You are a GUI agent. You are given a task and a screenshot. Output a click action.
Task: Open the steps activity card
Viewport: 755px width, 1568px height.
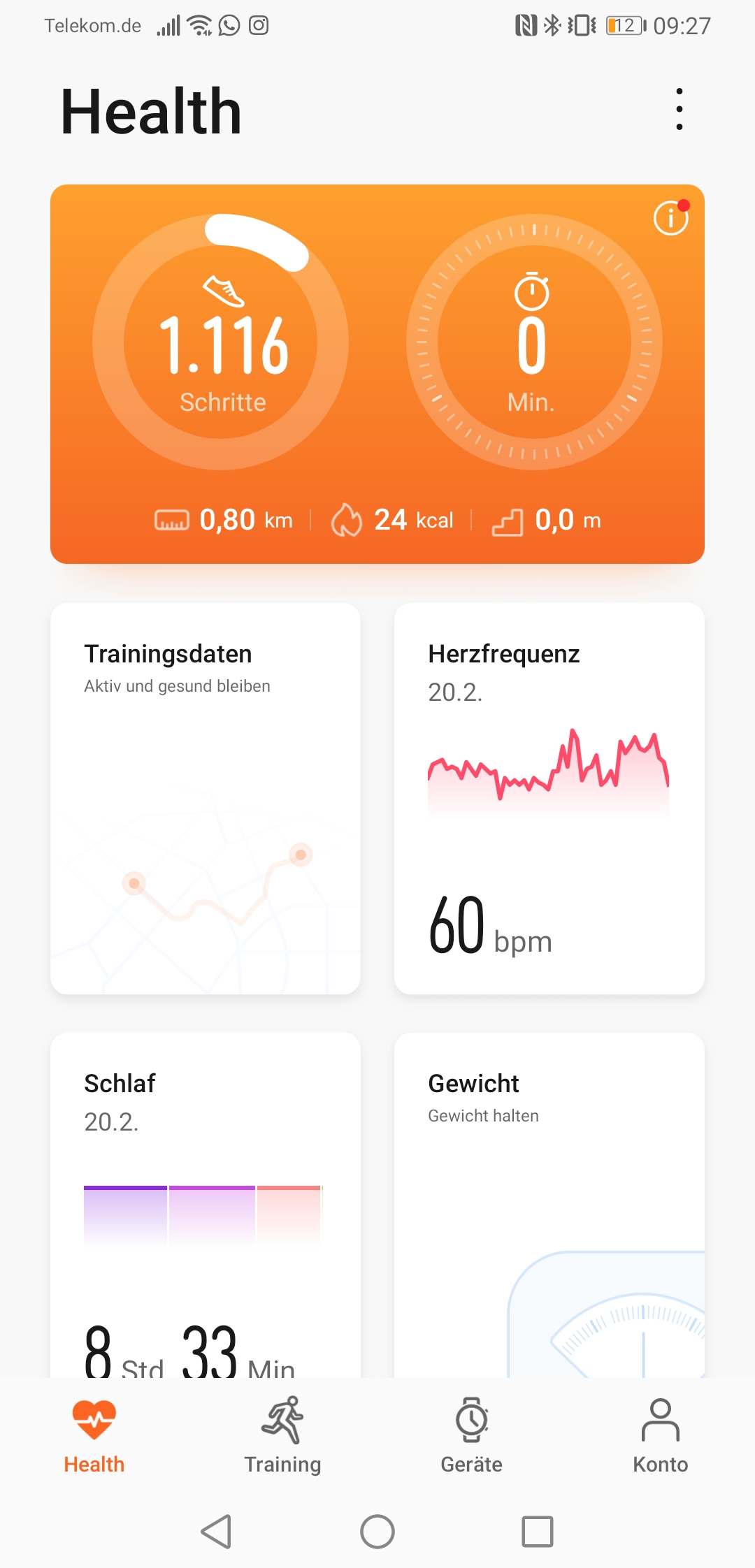[221, 342]
